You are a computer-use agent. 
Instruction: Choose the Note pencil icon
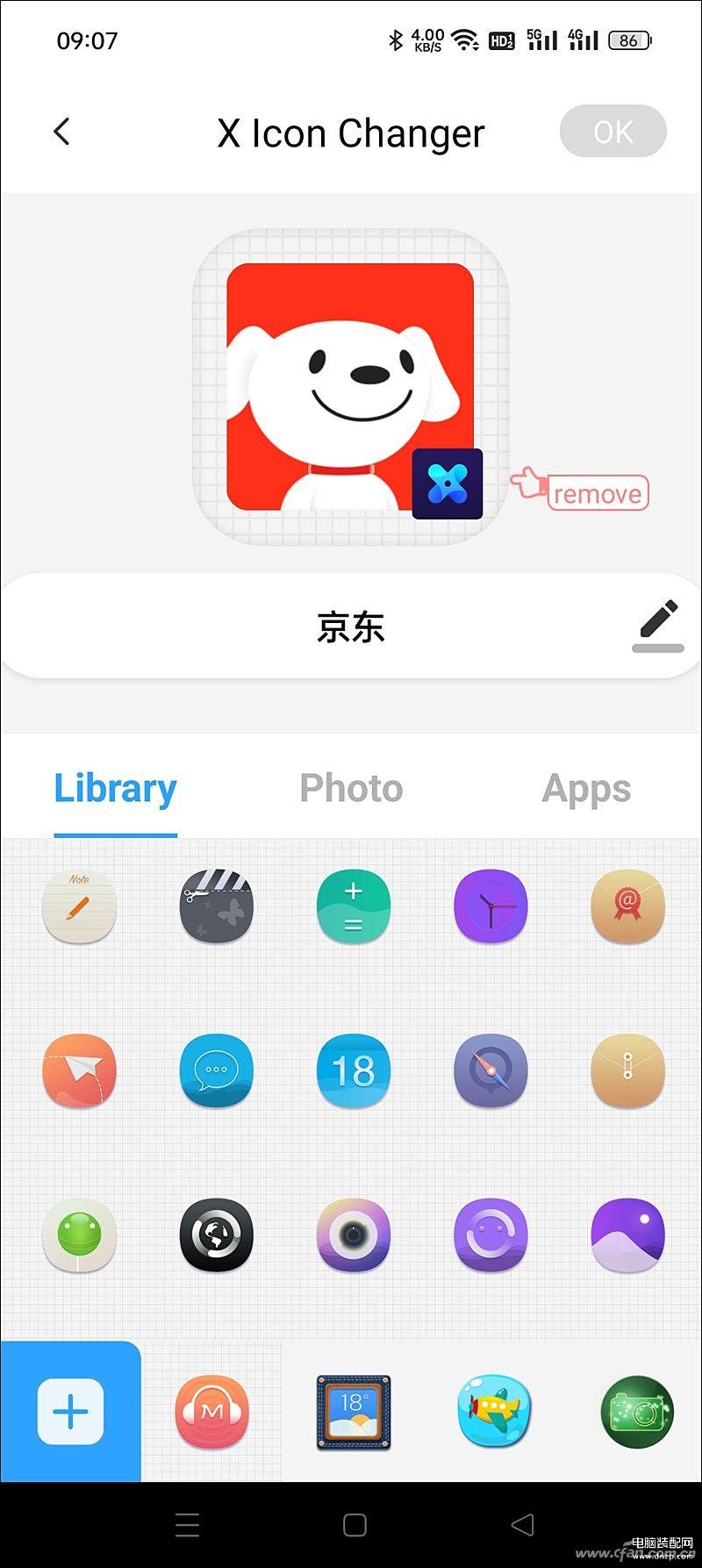coord(79,906)
